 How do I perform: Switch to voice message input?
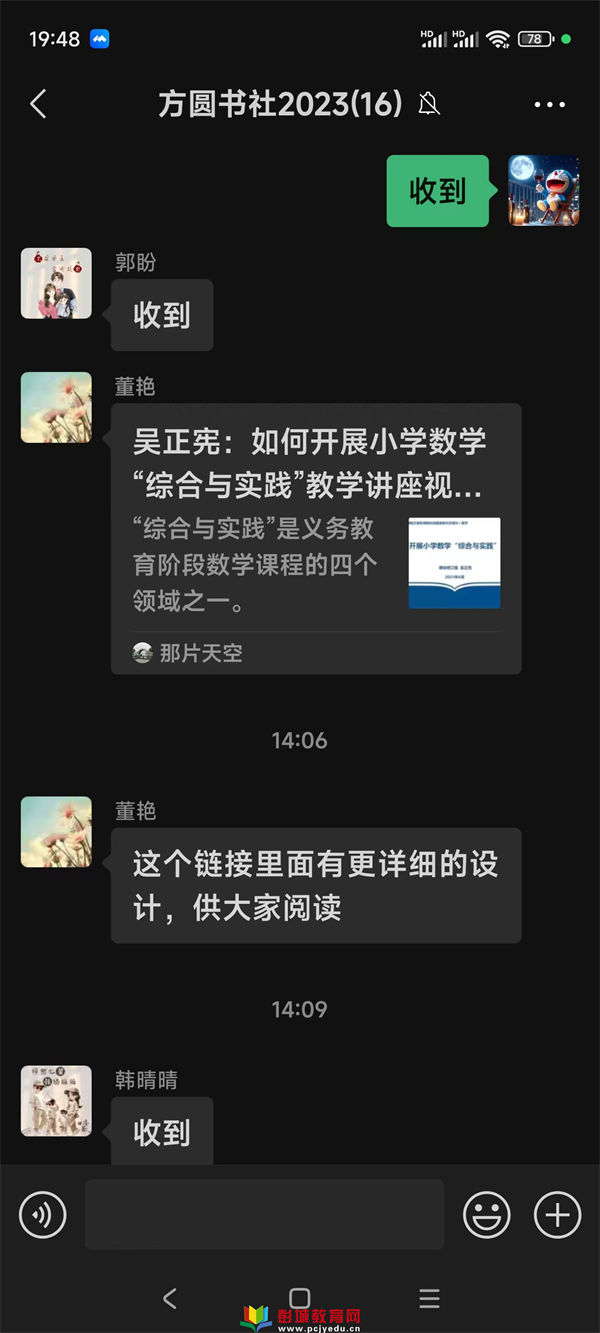click(x=43, y=1215)
